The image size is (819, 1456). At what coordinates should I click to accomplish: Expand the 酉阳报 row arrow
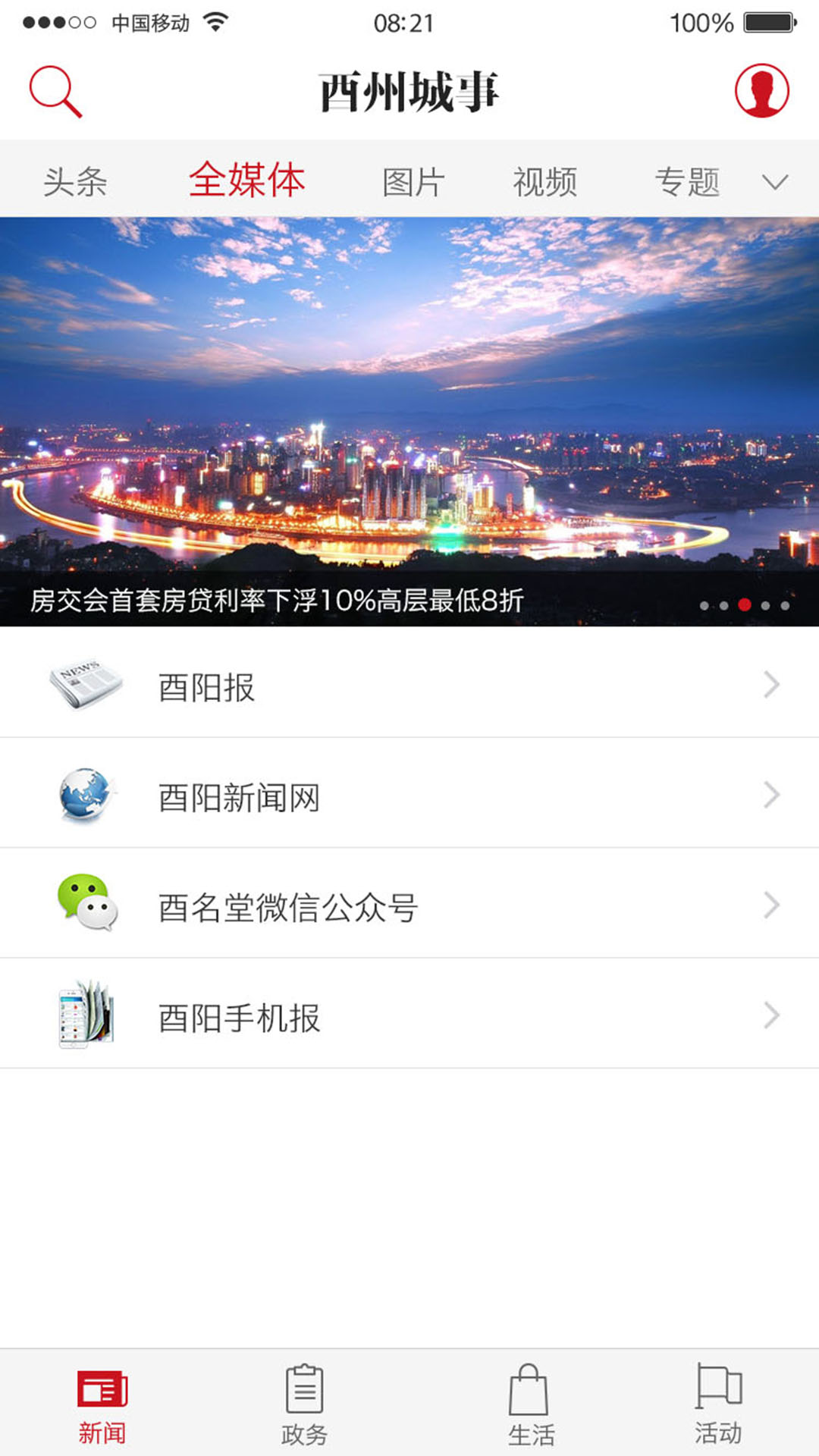point(772,684)
